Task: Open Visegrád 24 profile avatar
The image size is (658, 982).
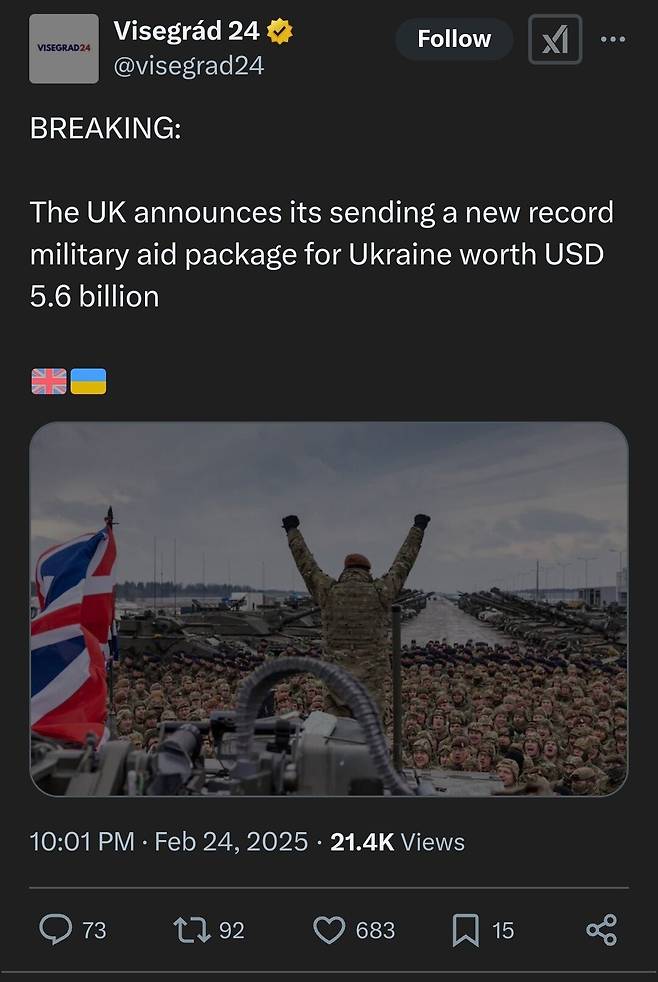Action: [64, 48]
